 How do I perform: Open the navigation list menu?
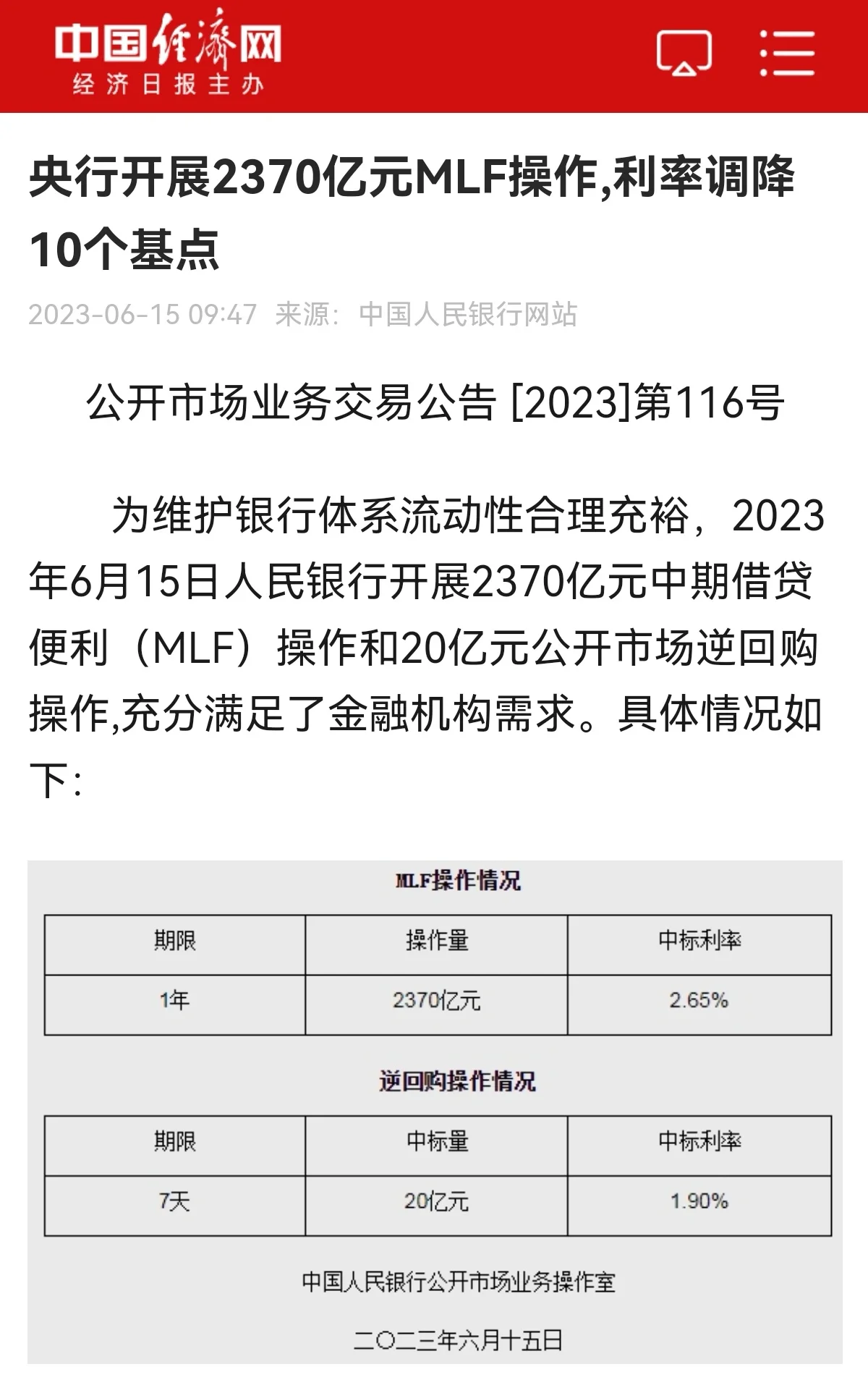pos(787,53)
